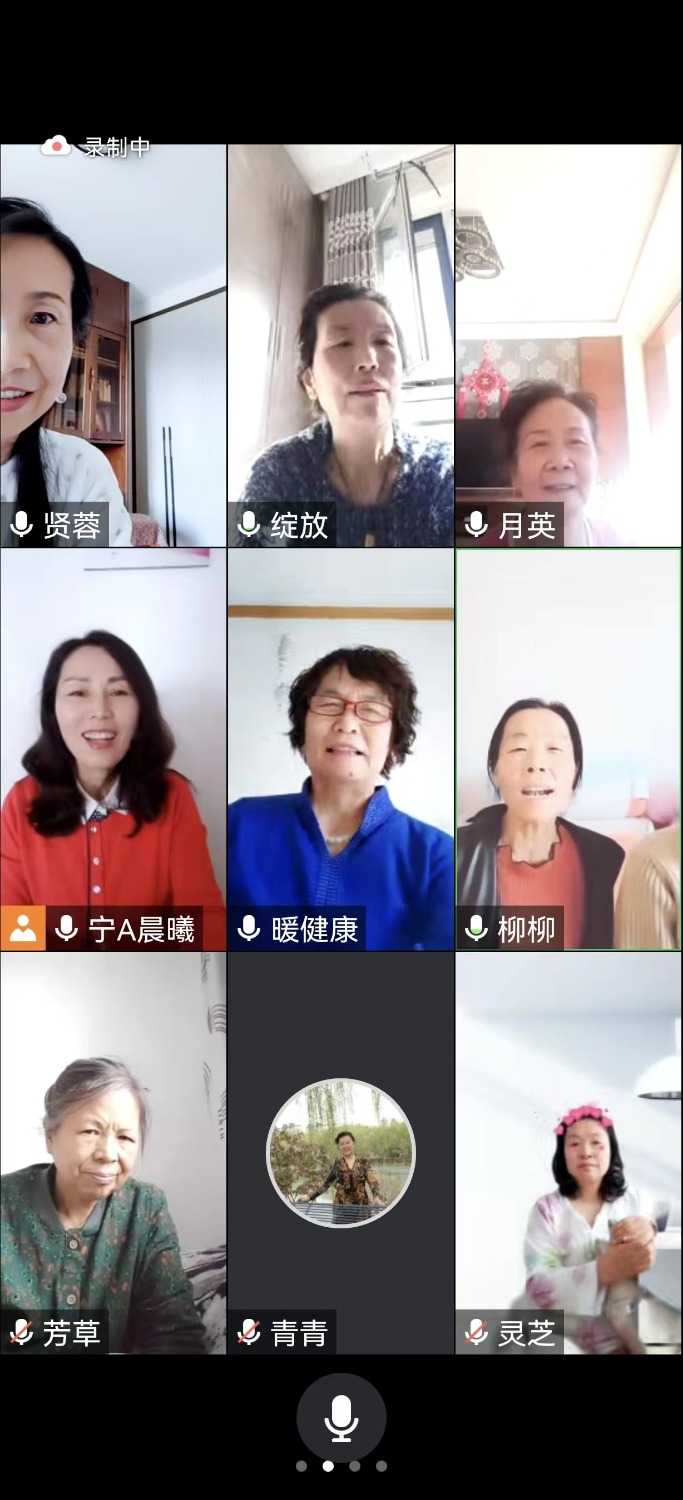The image size is (683, 1500).
Task: Tap 芳草's video tile
Action: (x=113, y=1152)
